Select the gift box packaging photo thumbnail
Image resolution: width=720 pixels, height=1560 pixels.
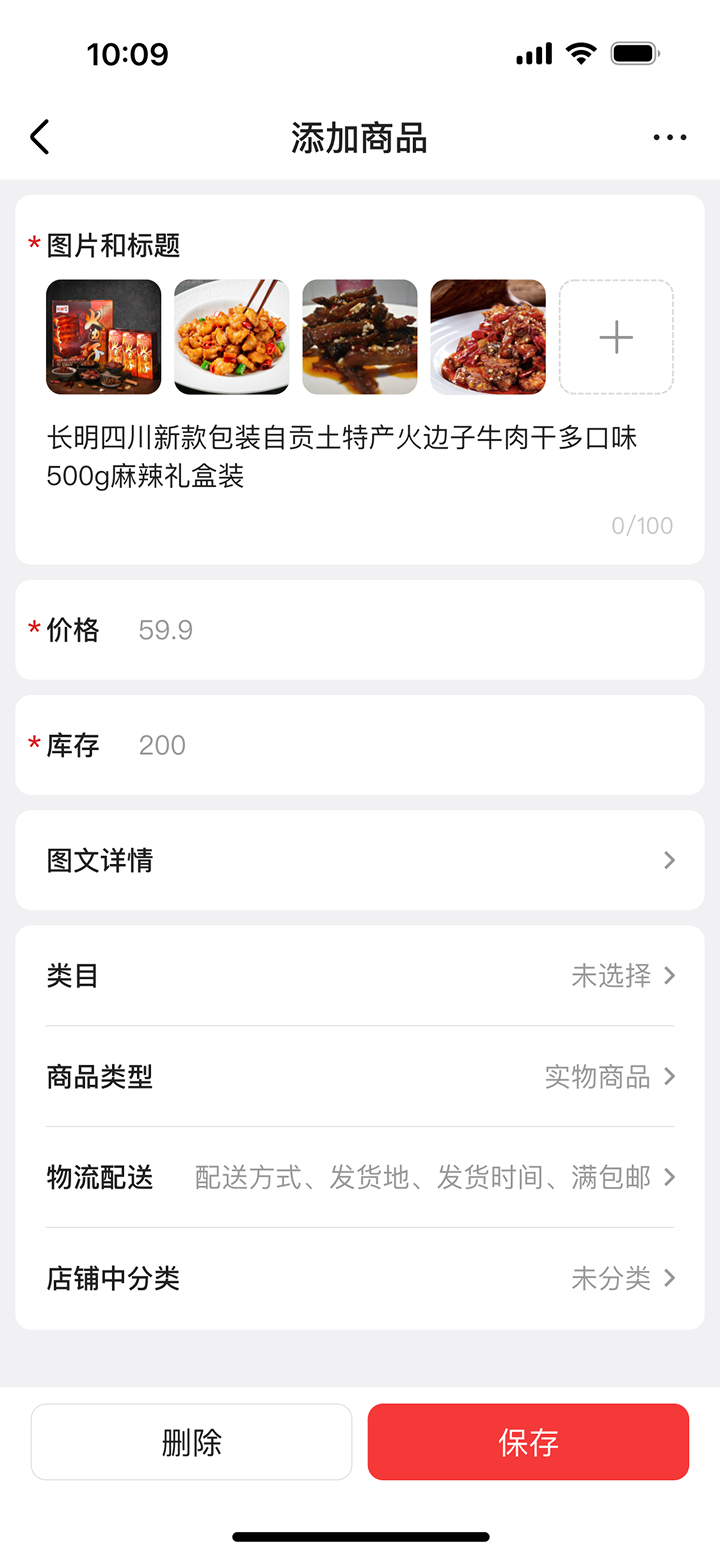pyautogui.click(x=103, y=337)
